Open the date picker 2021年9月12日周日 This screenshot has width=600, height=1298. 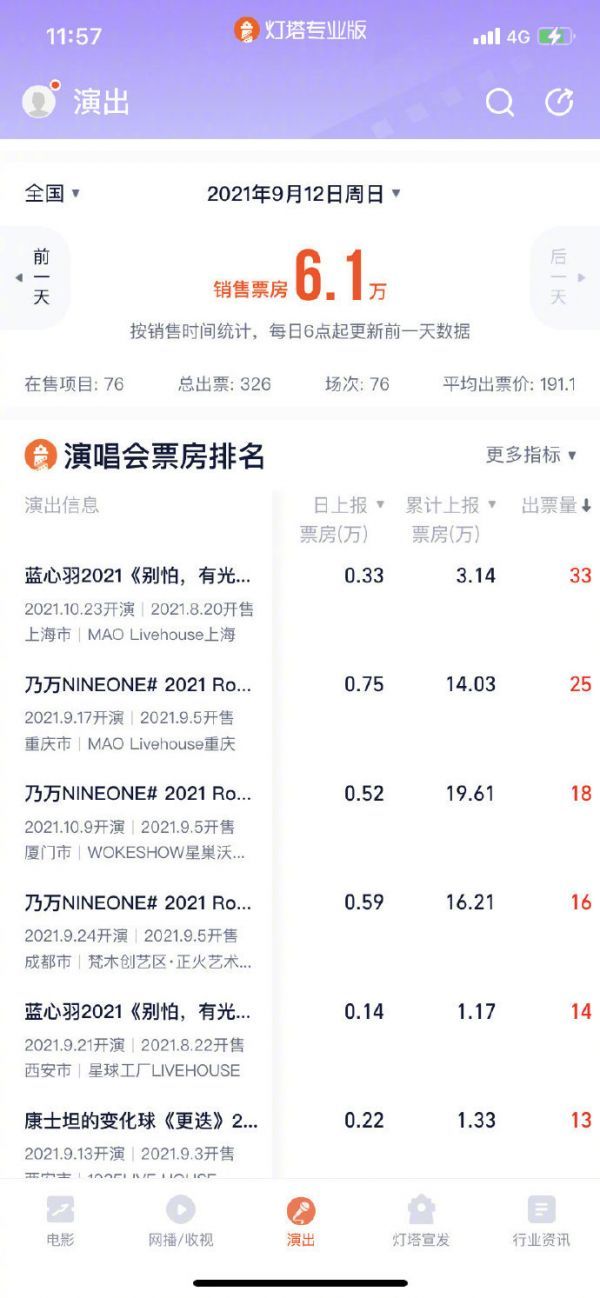tap(304, 194)
